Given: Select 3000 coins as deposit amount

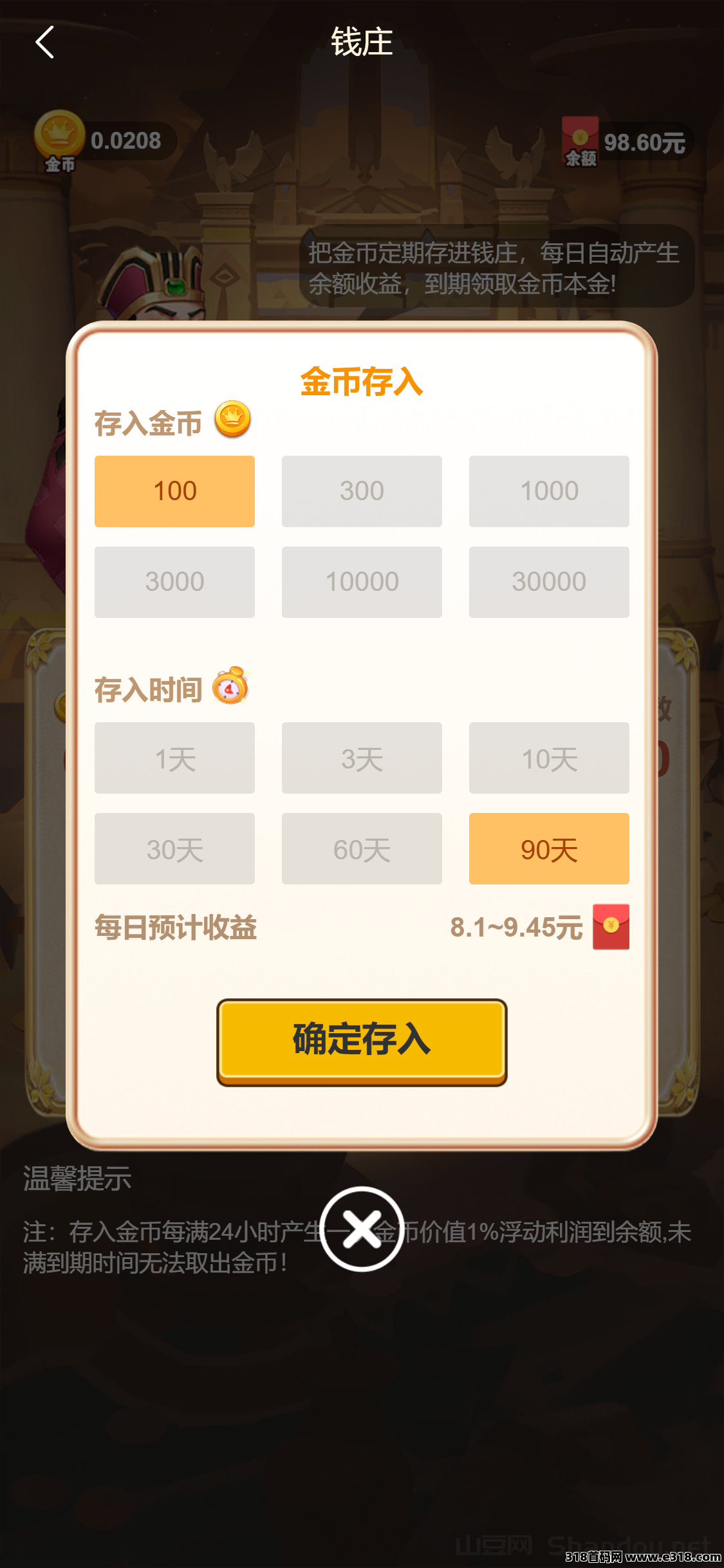Looking at the screenshot, I should [174, 582].
